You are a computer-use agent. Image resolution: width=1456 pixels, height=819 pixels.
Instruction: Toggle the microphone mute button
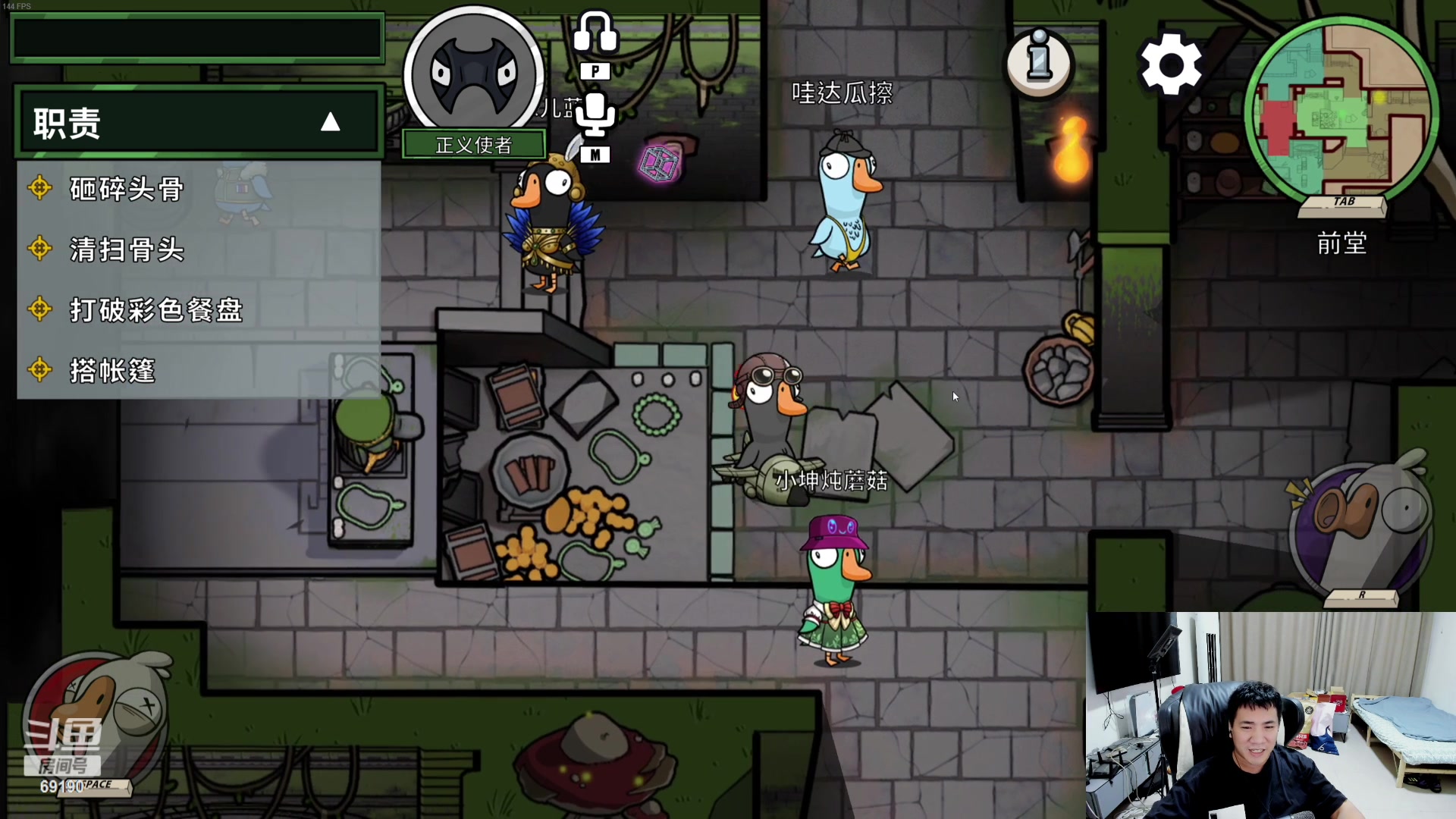click(x=595, y=115)
